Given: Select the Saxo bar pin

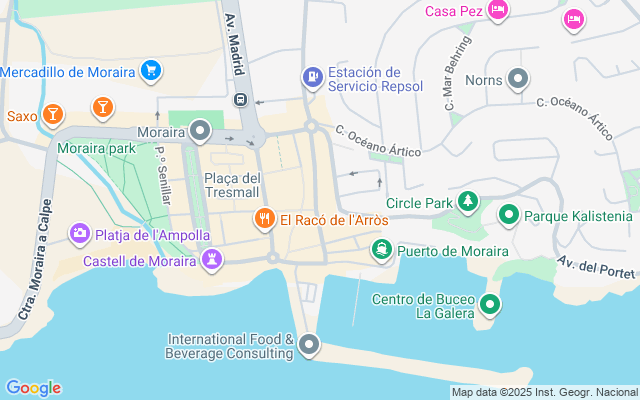Looking at the screenshot, I should (53, 115).
